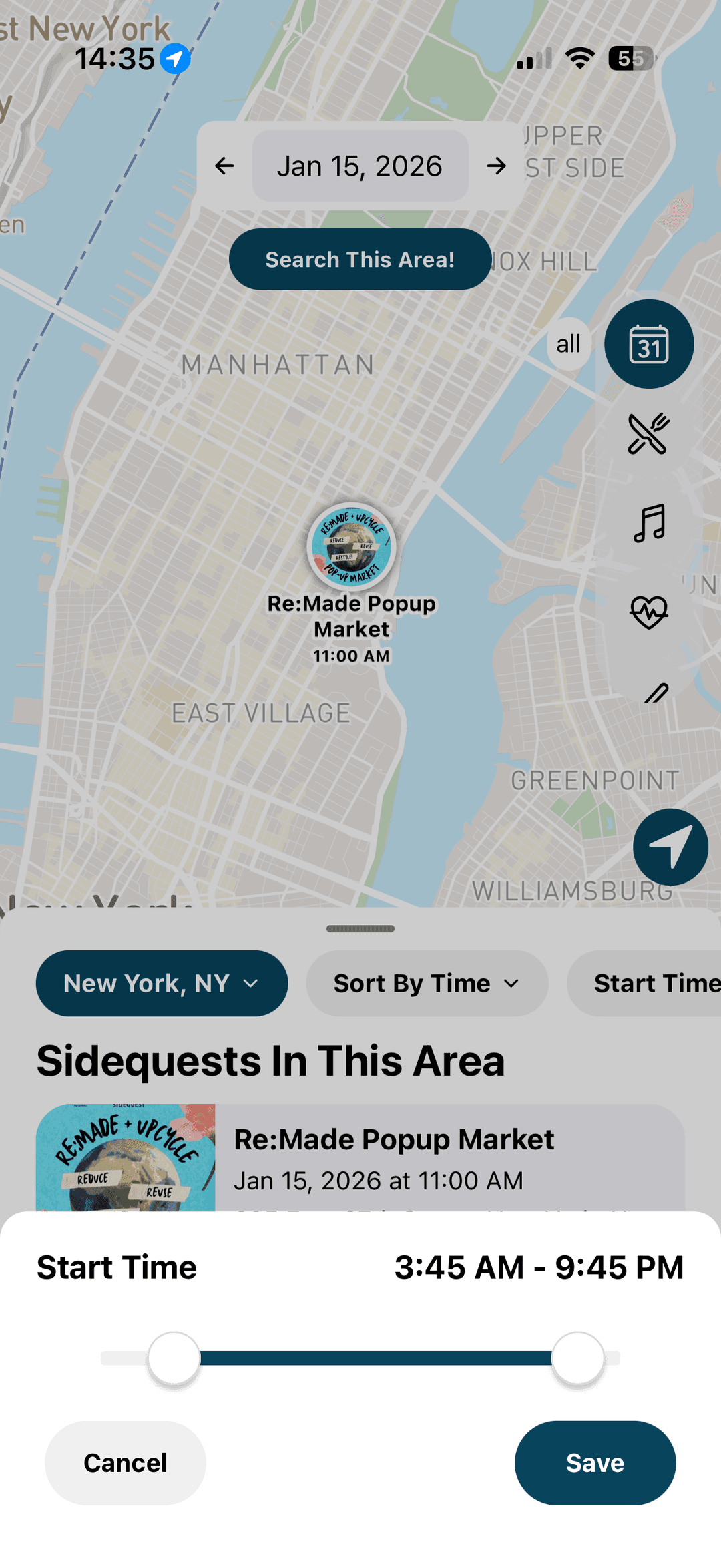Recenter map on my location

coord(670,847)
